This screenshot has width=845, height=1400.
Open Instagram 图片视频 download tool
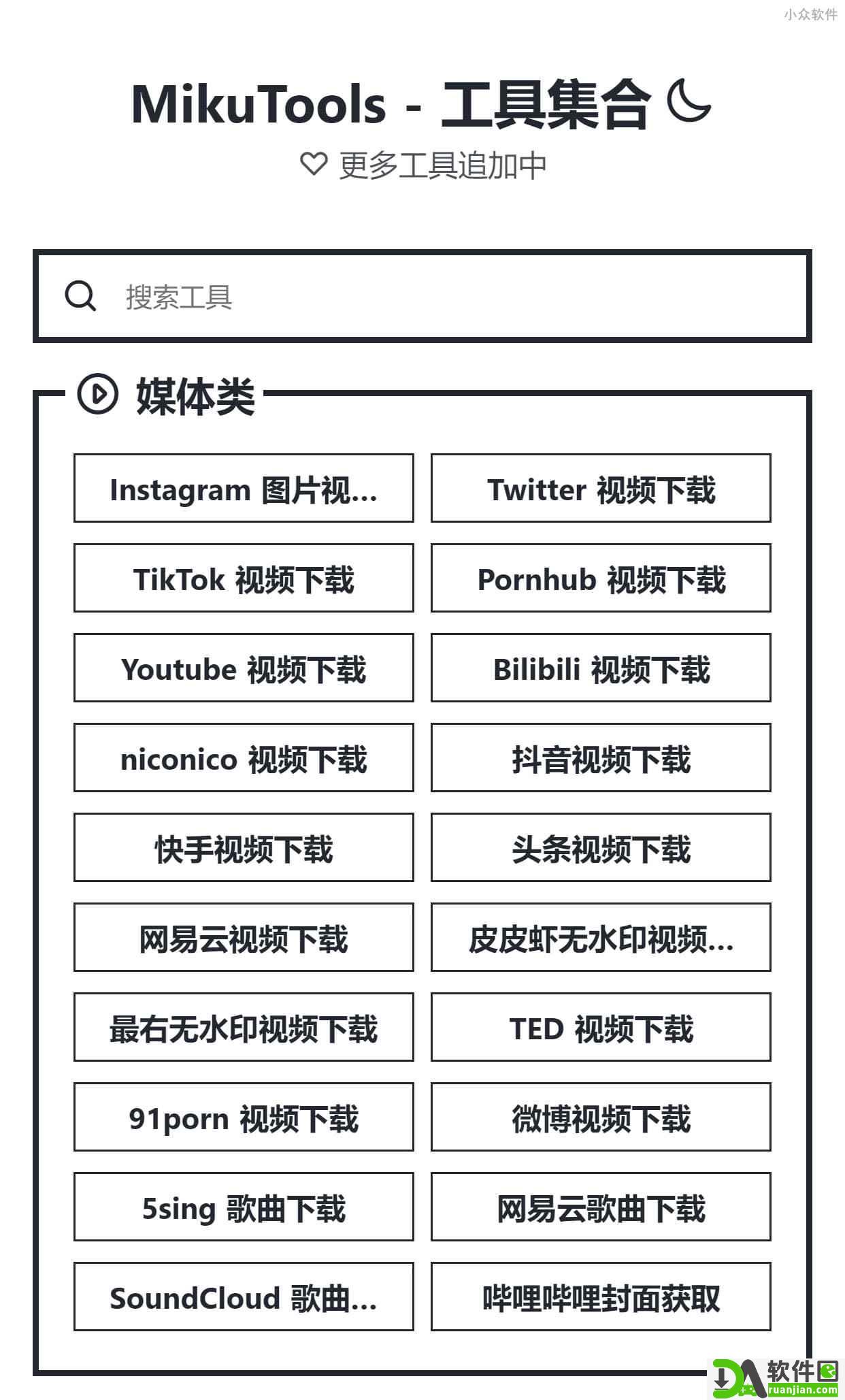point(243,489)
